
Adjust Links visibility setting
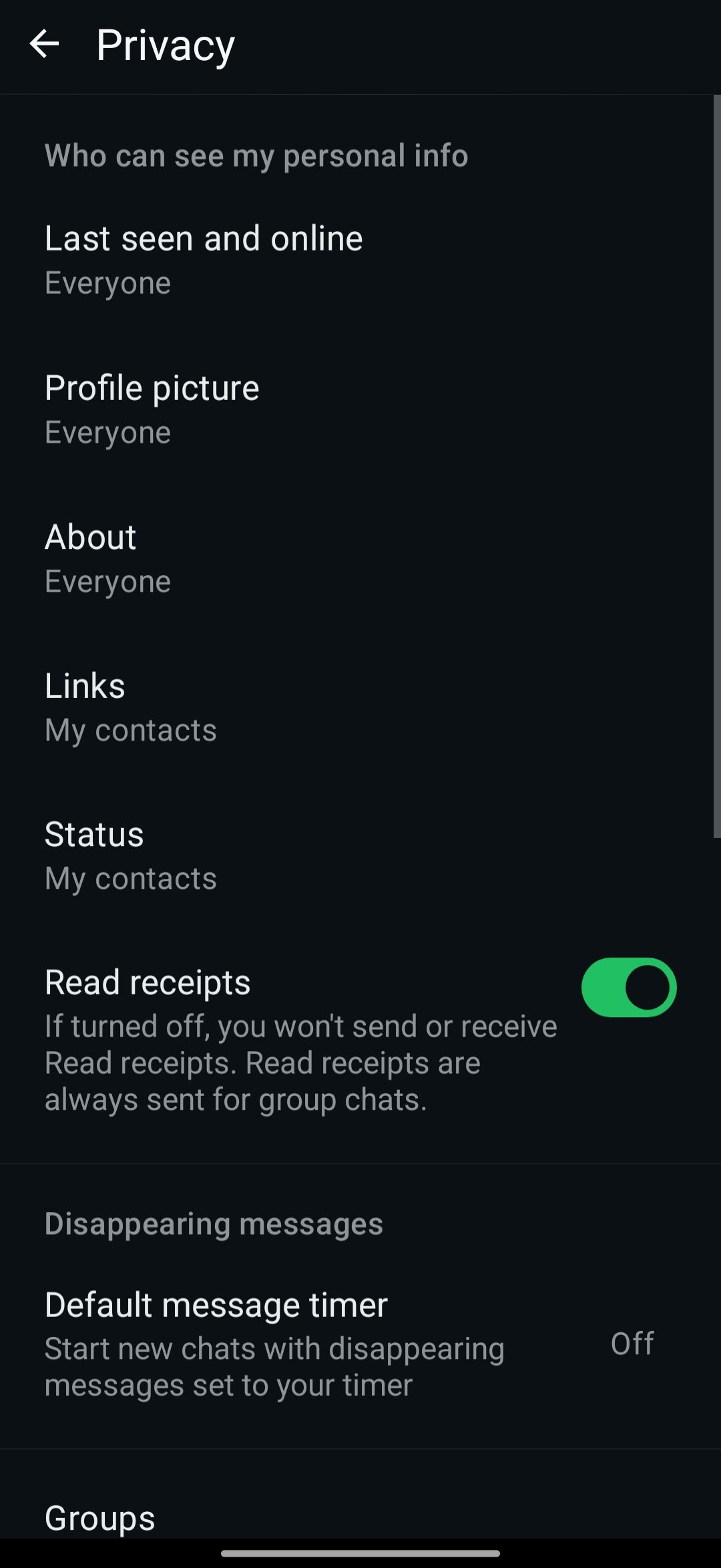pos(85,705)
